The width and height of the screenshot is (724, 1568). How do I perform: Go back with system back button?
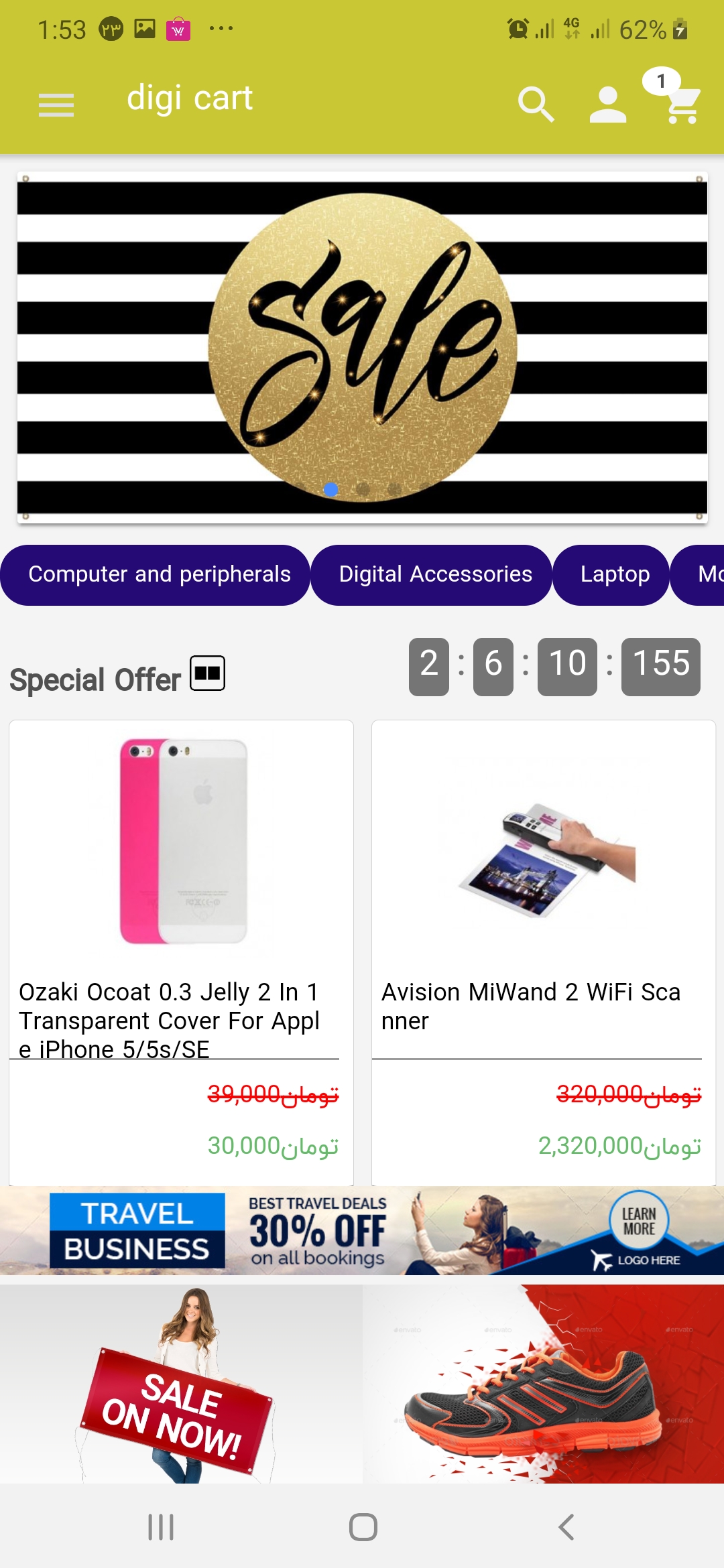[566, 1527]
